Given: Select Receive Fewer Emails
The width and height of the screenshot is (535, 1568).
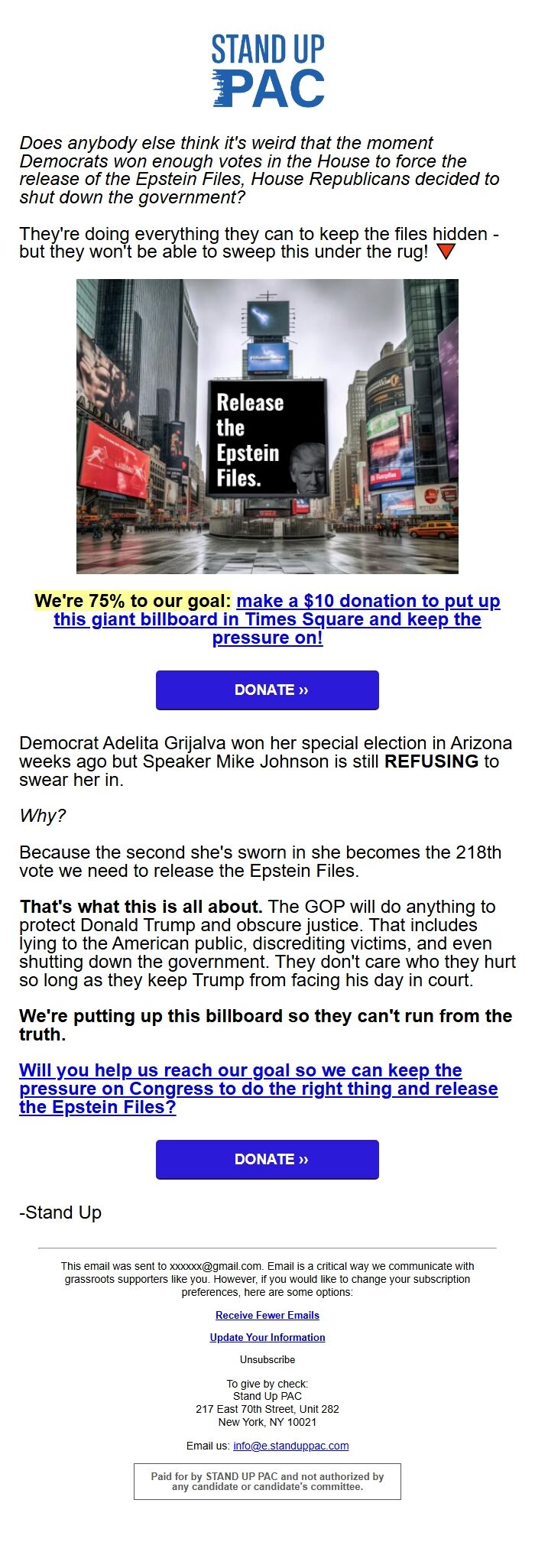Looking at the screenshot, I should pos(267,1315).
